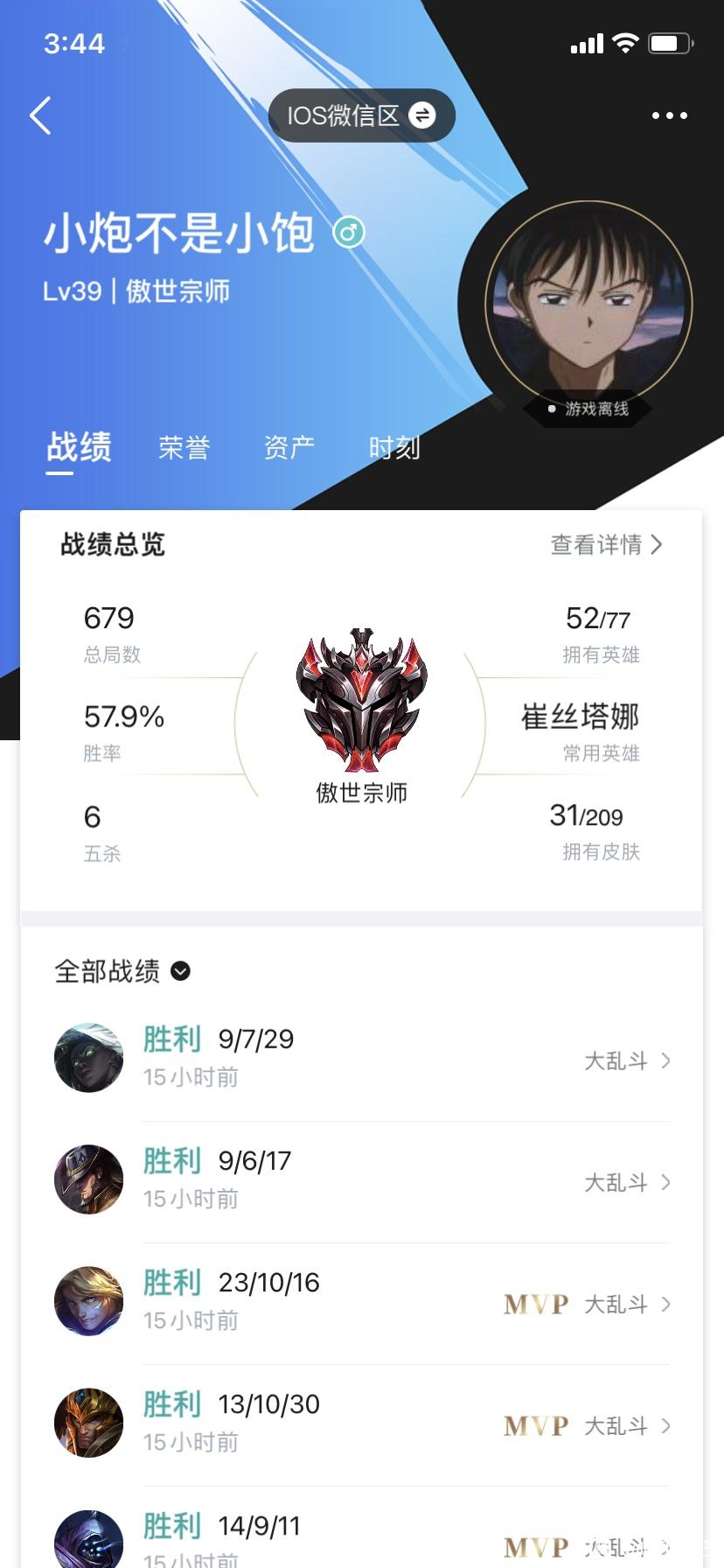Switch server via IOS微信区 chip
The width and height of the screenshot is (724, 1568).
361,115
